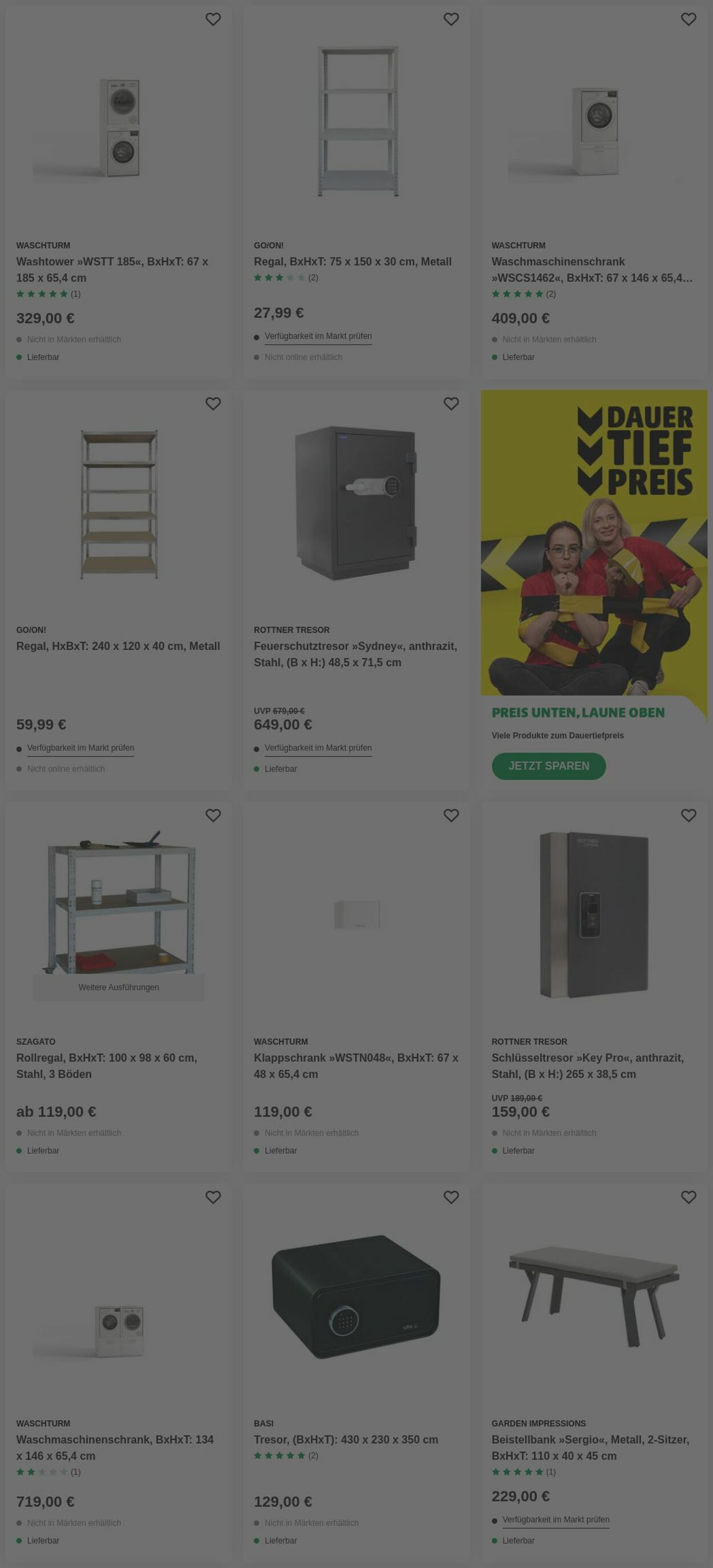The width and height of the screenshot is (713, 1568).
Task: Add the BASI Tresor to wishlist
Action: click(451, 1197)
